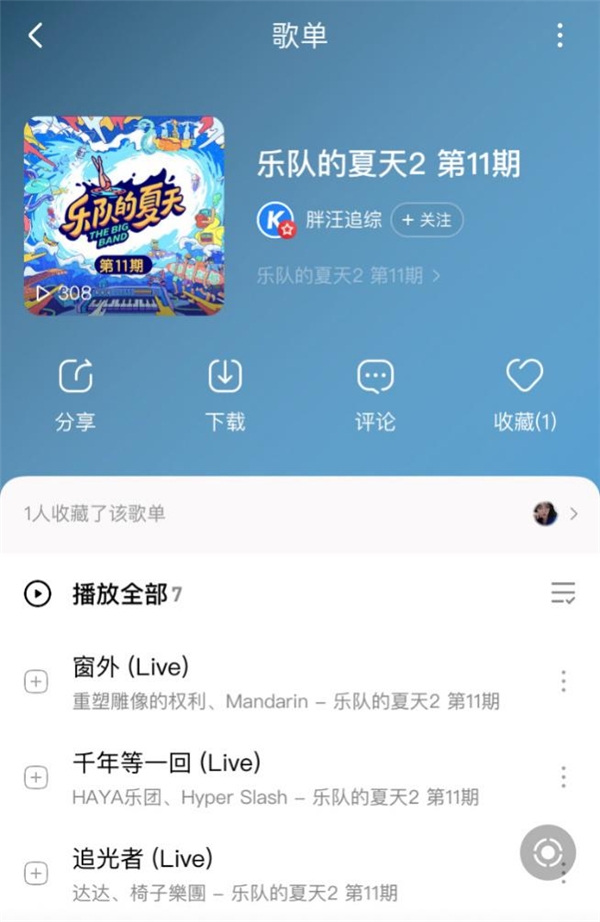Add 窗外 (Live) using its plus icon
Screen dimensions: 600x922
[x=36, y=682]
